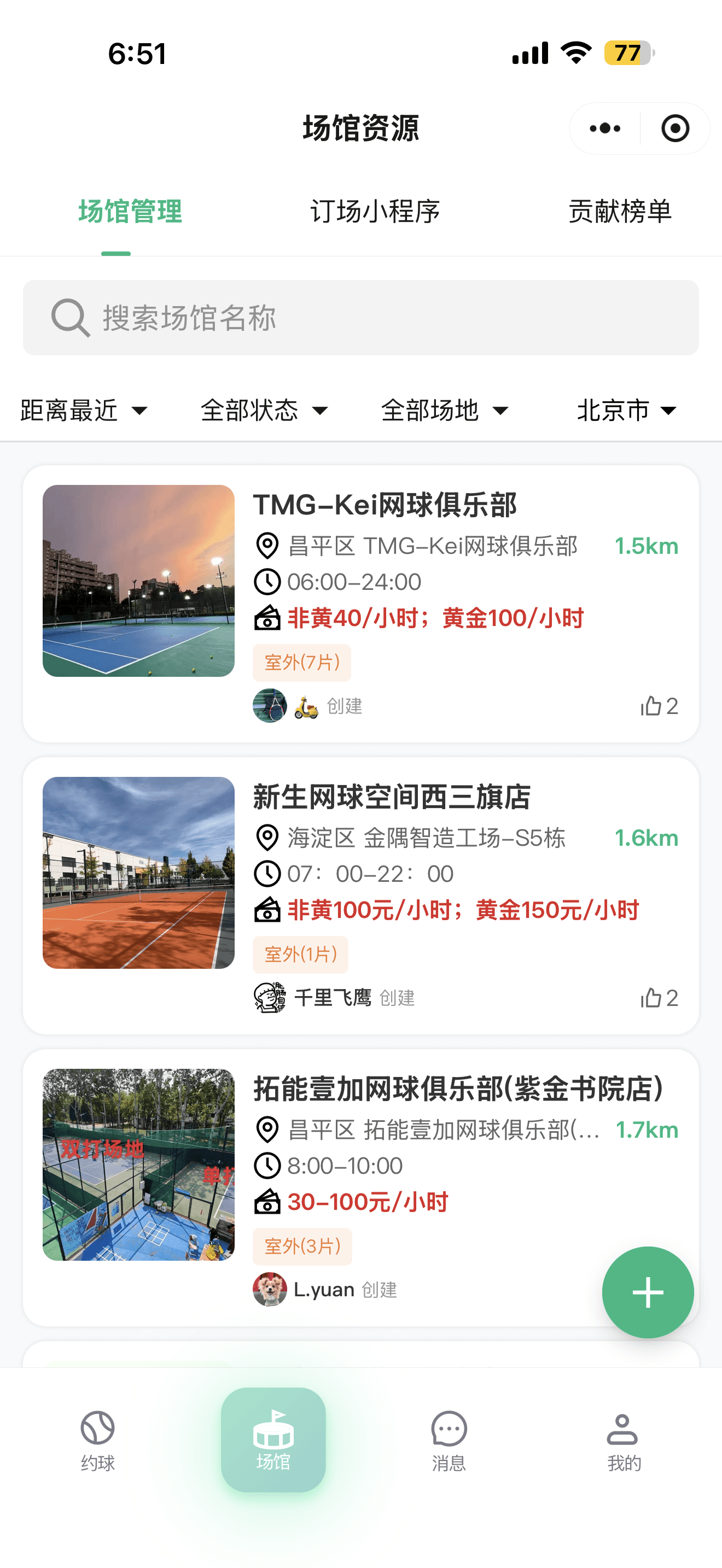Image resolution: width=722 pixels, height=1568 pixels.
Task: Switch to the 订场小程序 tab
Action: click(x=375, y=212)
